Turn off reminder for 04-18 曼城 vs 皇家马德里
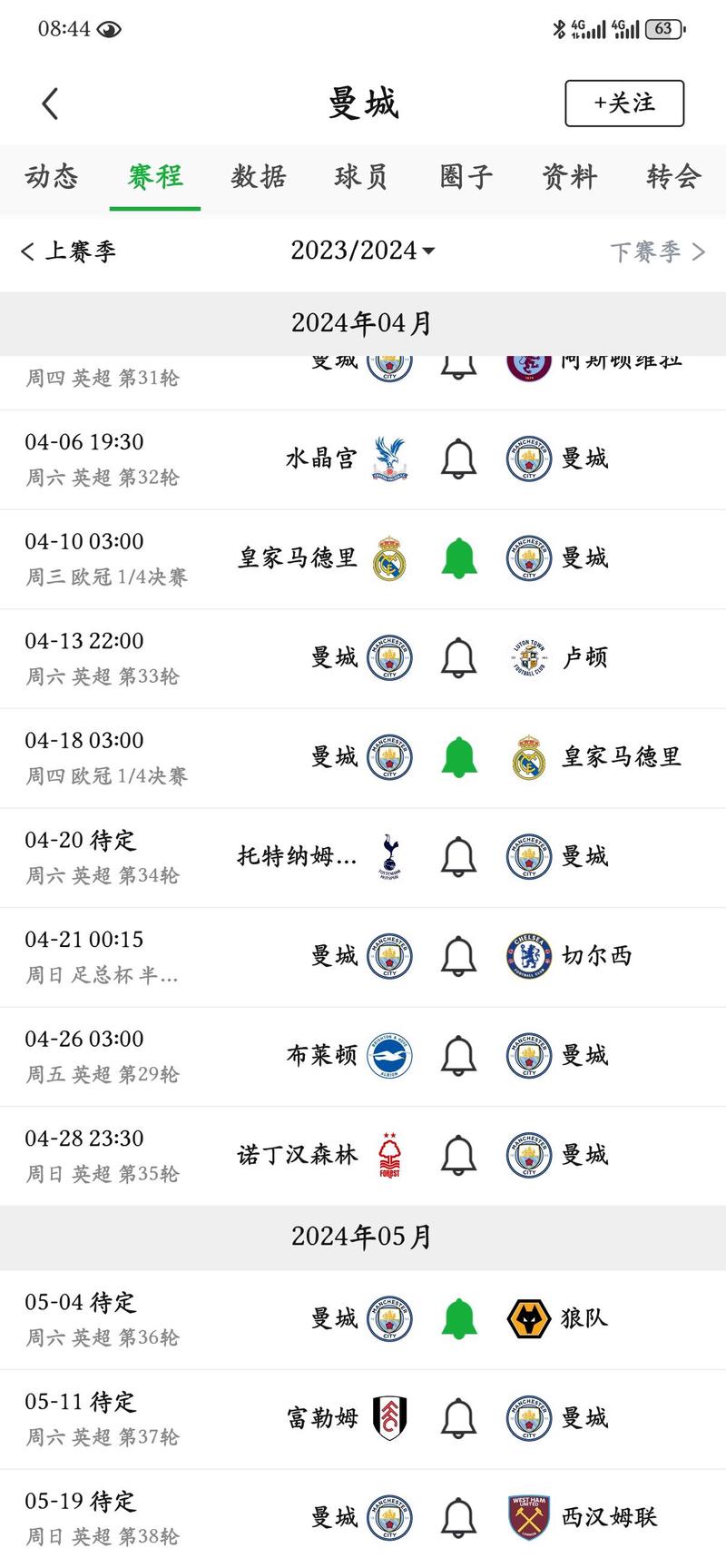Screen dimensions: 726x1568 pyautogui.click(x=458, y=757)
